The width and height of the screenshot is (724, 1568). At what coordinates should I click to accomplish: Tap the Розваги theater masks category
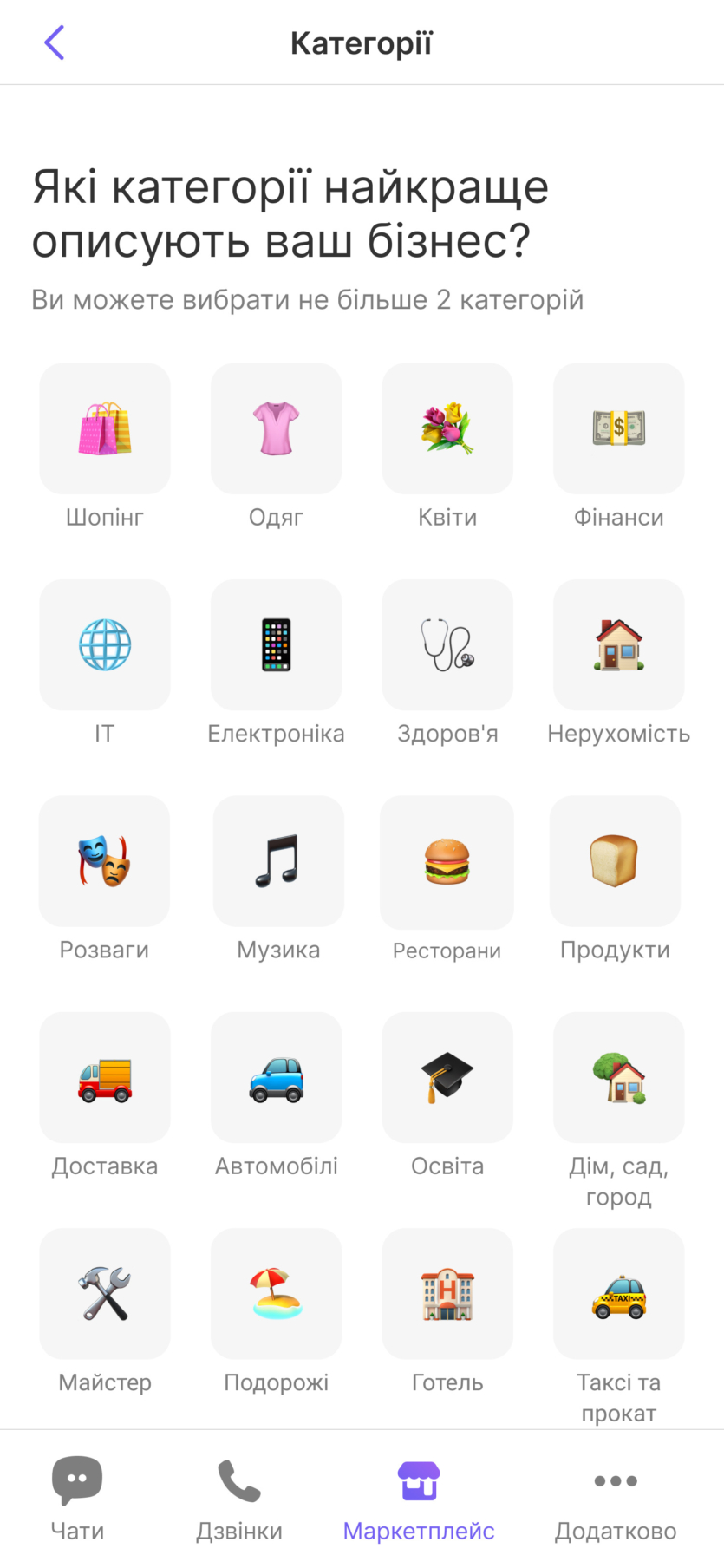104,861
